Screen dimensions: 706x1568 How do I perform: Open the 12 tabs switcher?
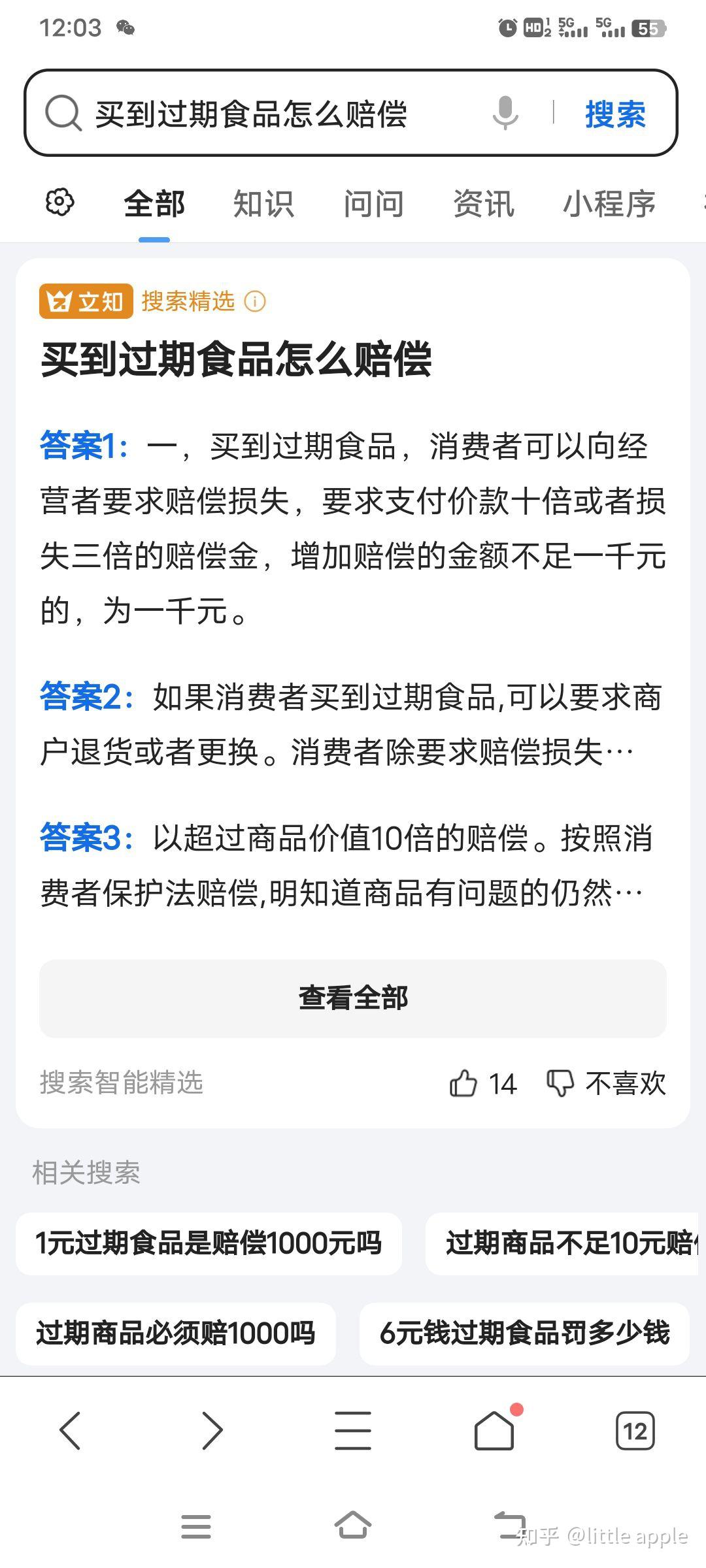point(635,1431)
